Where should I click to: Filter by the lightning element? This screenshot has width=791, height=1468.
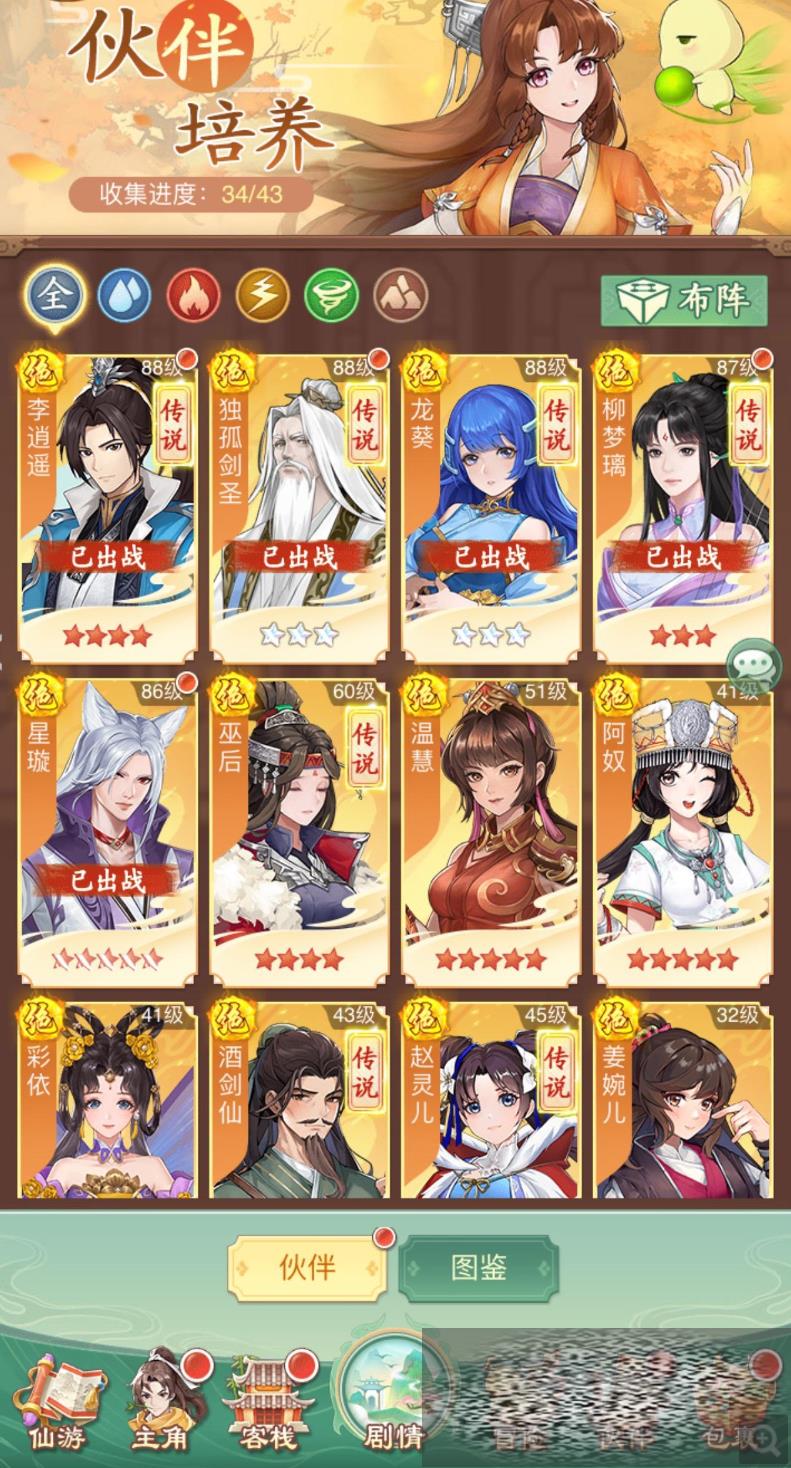click(262, 296)
